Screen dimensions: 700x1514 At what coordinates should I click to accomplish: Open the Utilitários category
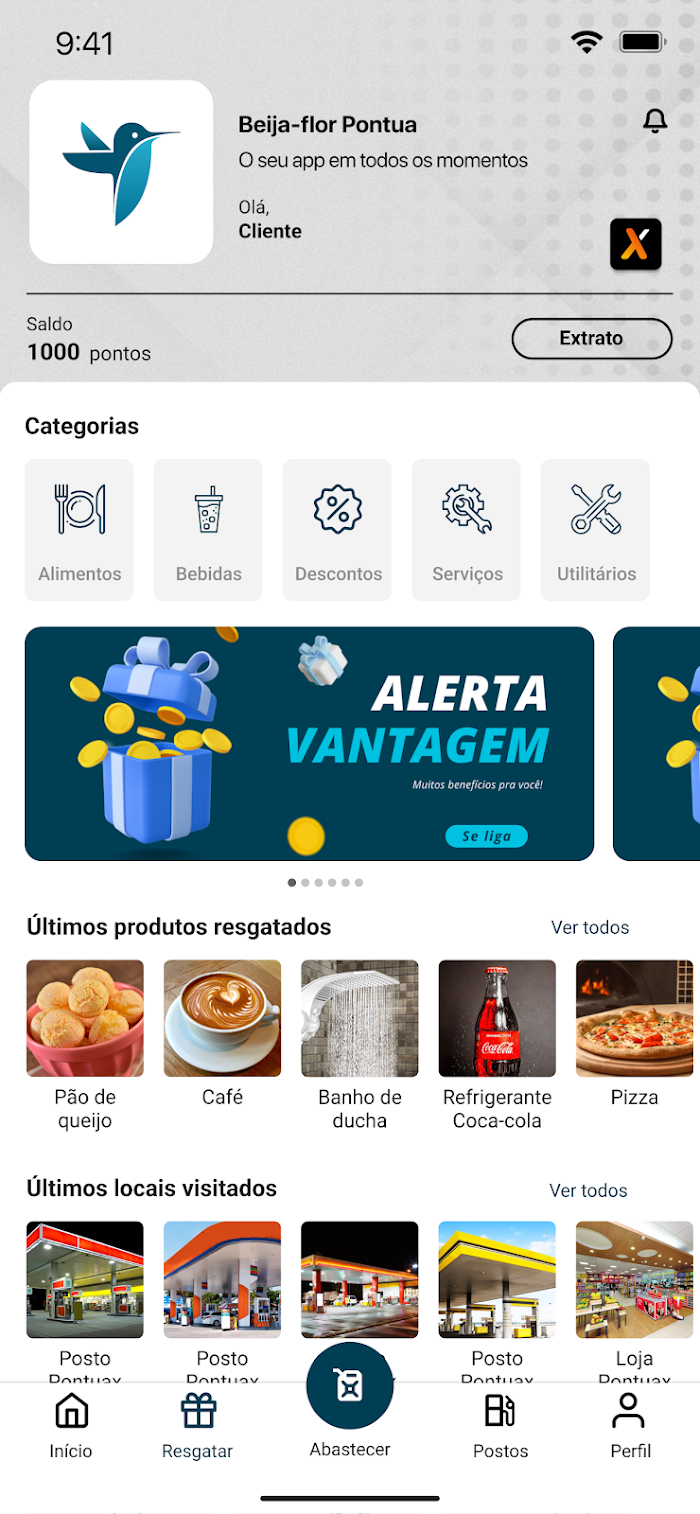595,530
